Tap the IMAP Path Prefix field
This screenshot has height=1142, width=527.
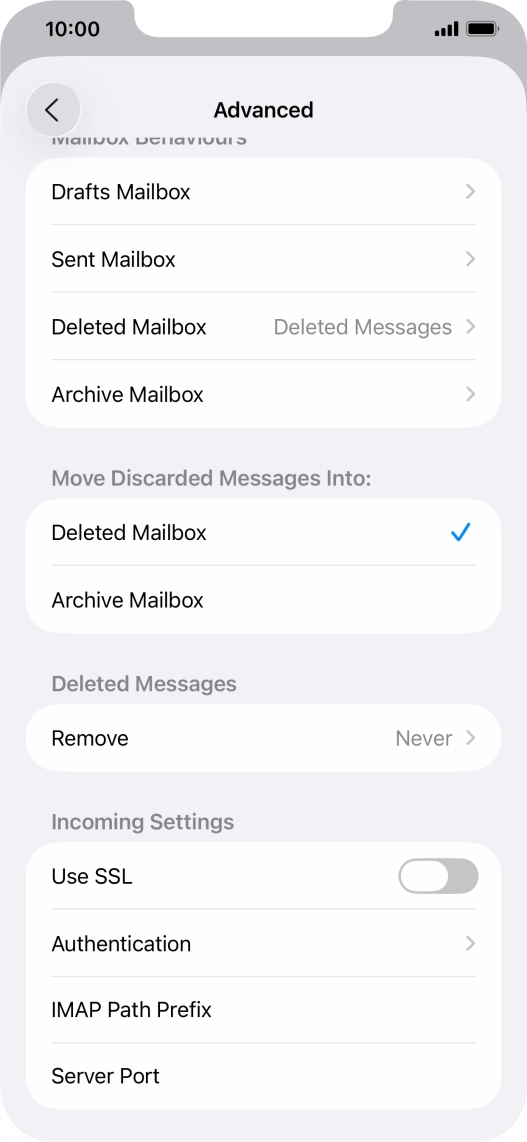click(x=264, y=1010)
